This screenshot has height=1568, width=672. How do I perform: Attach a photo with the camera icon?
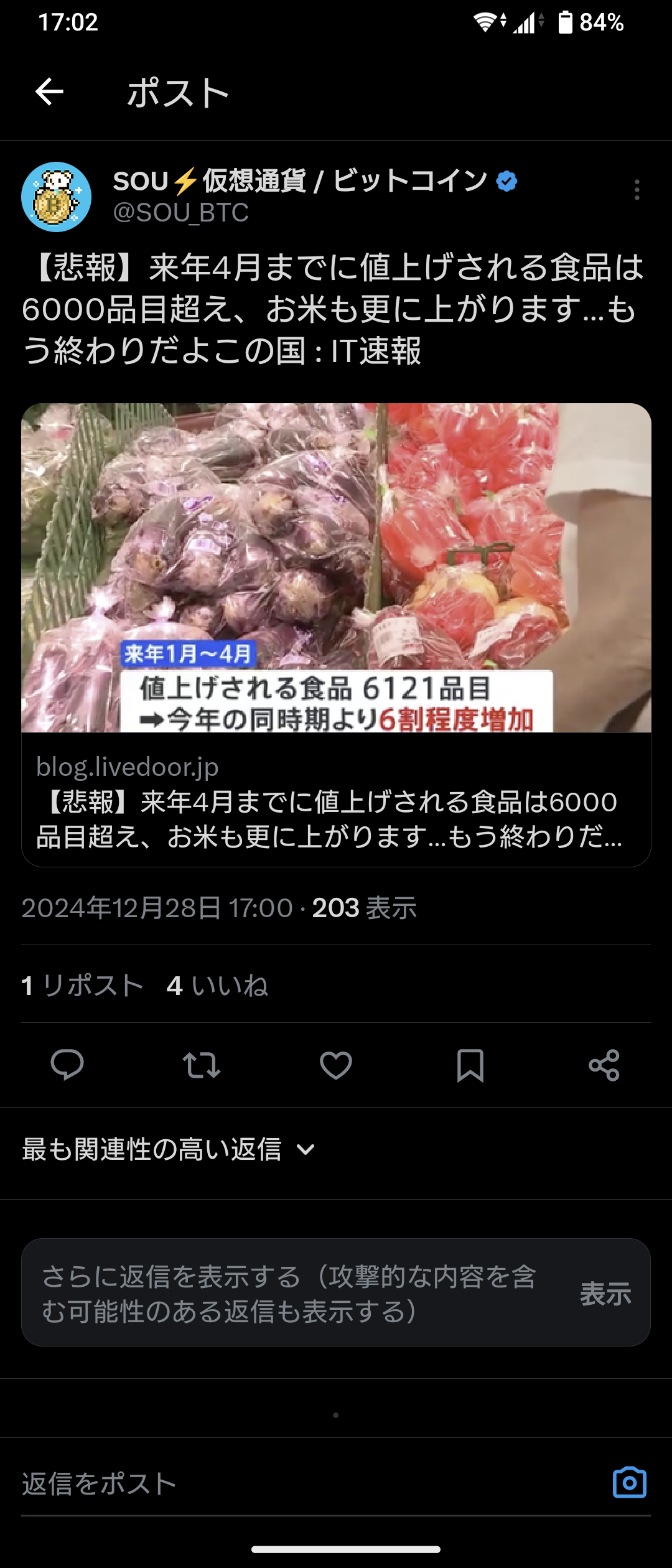(629, 1483)
